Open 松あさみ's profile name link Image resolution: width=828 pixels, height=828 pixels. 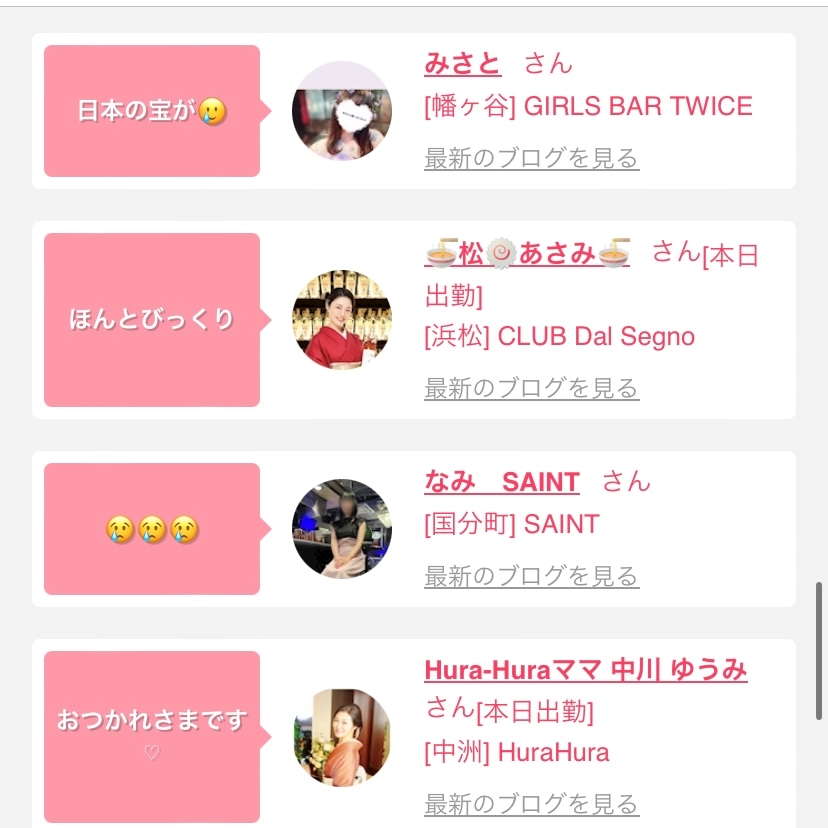tap(527, 253)
